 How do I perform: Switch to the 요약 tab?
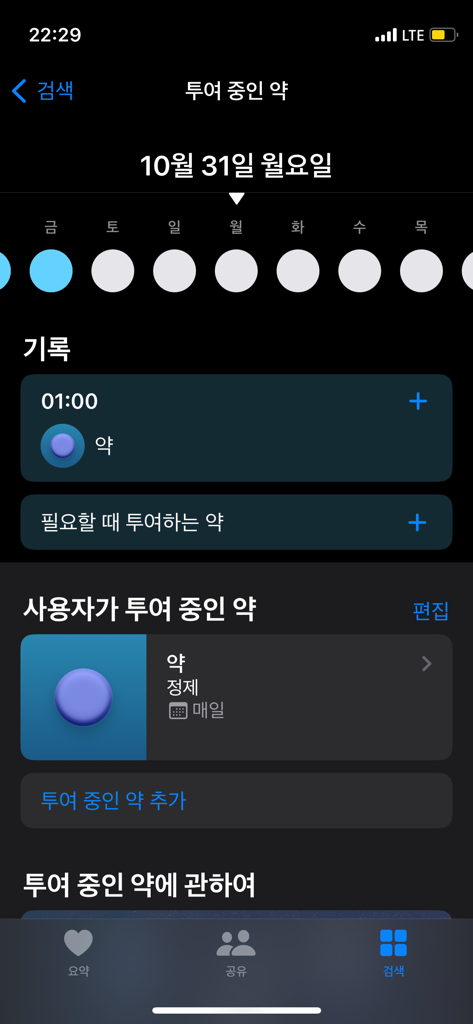click(78, 953)
